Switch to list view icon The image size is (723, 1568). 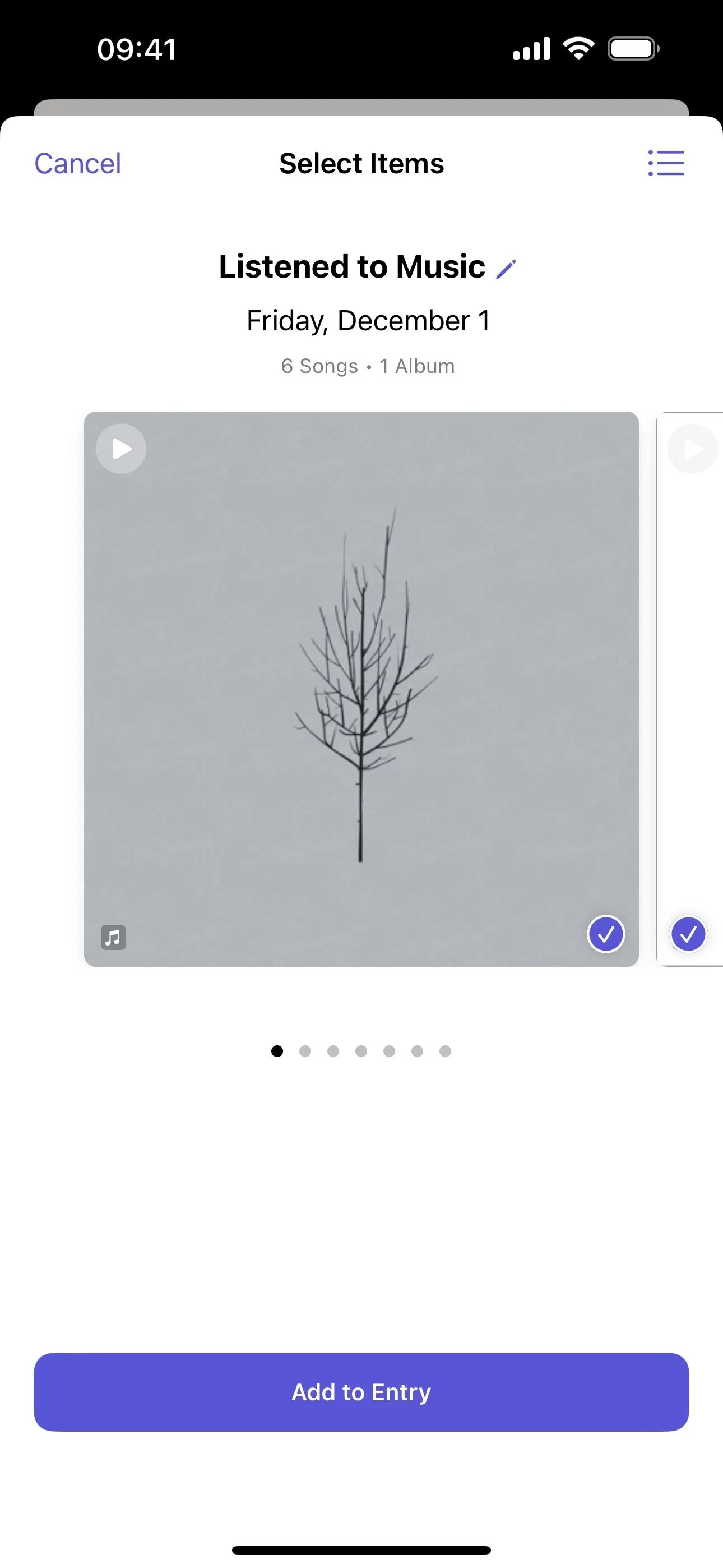[666, 163]
